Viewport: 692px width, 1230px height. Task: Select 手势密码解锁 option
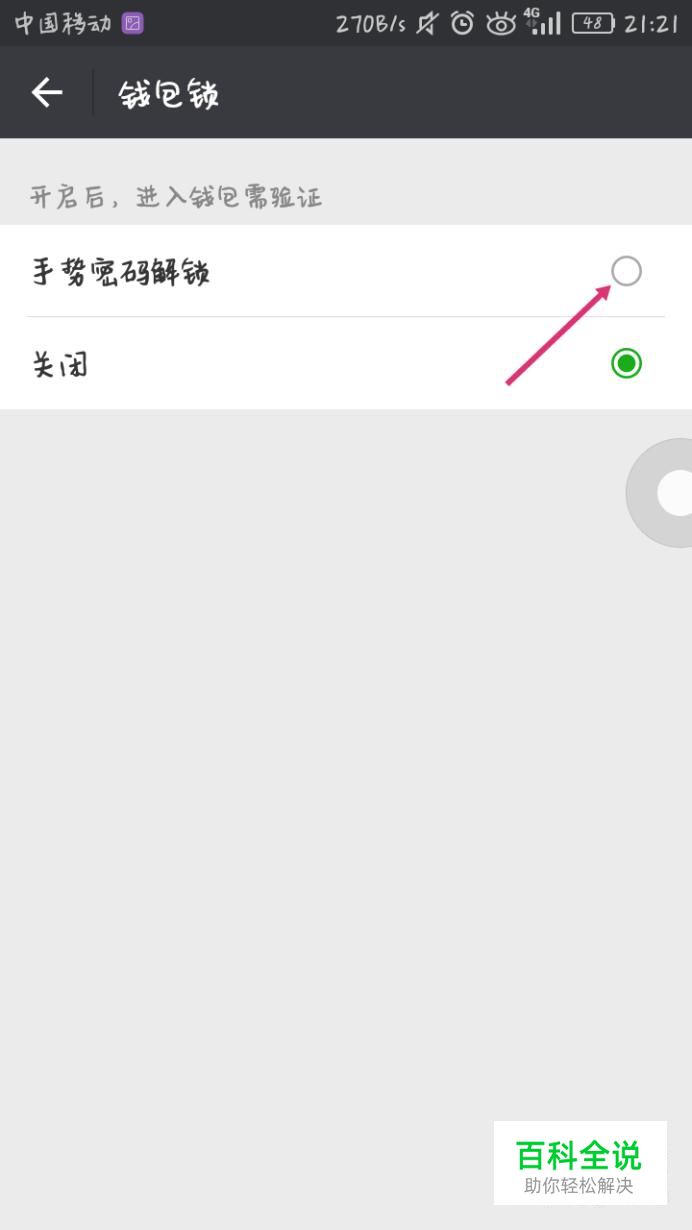(626, 271)
